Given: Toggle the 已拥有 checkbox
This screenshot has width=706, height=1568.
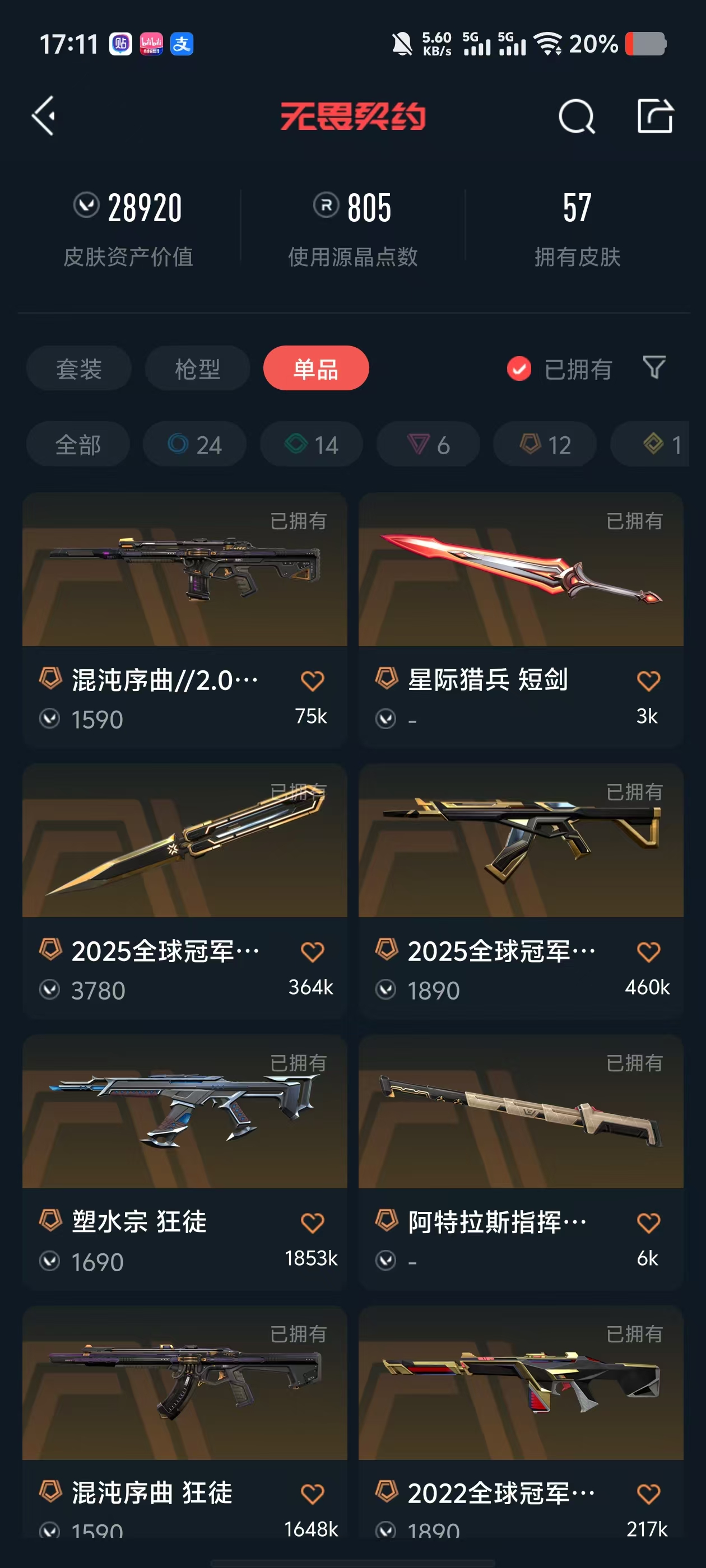Looking at the screenshot, I should coord(519,369).
